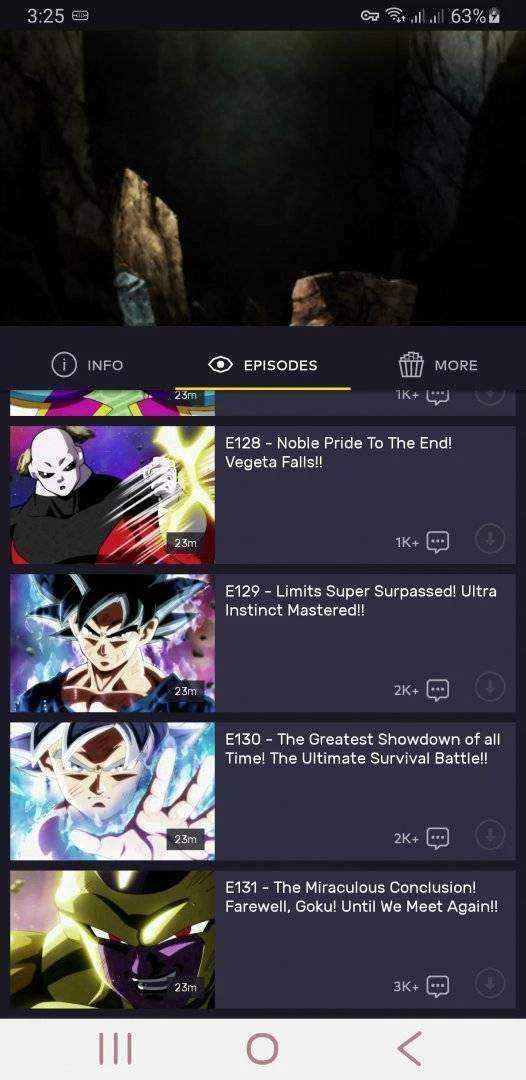Open the MORE tab
526x1080 pixels.
point(438,365)
